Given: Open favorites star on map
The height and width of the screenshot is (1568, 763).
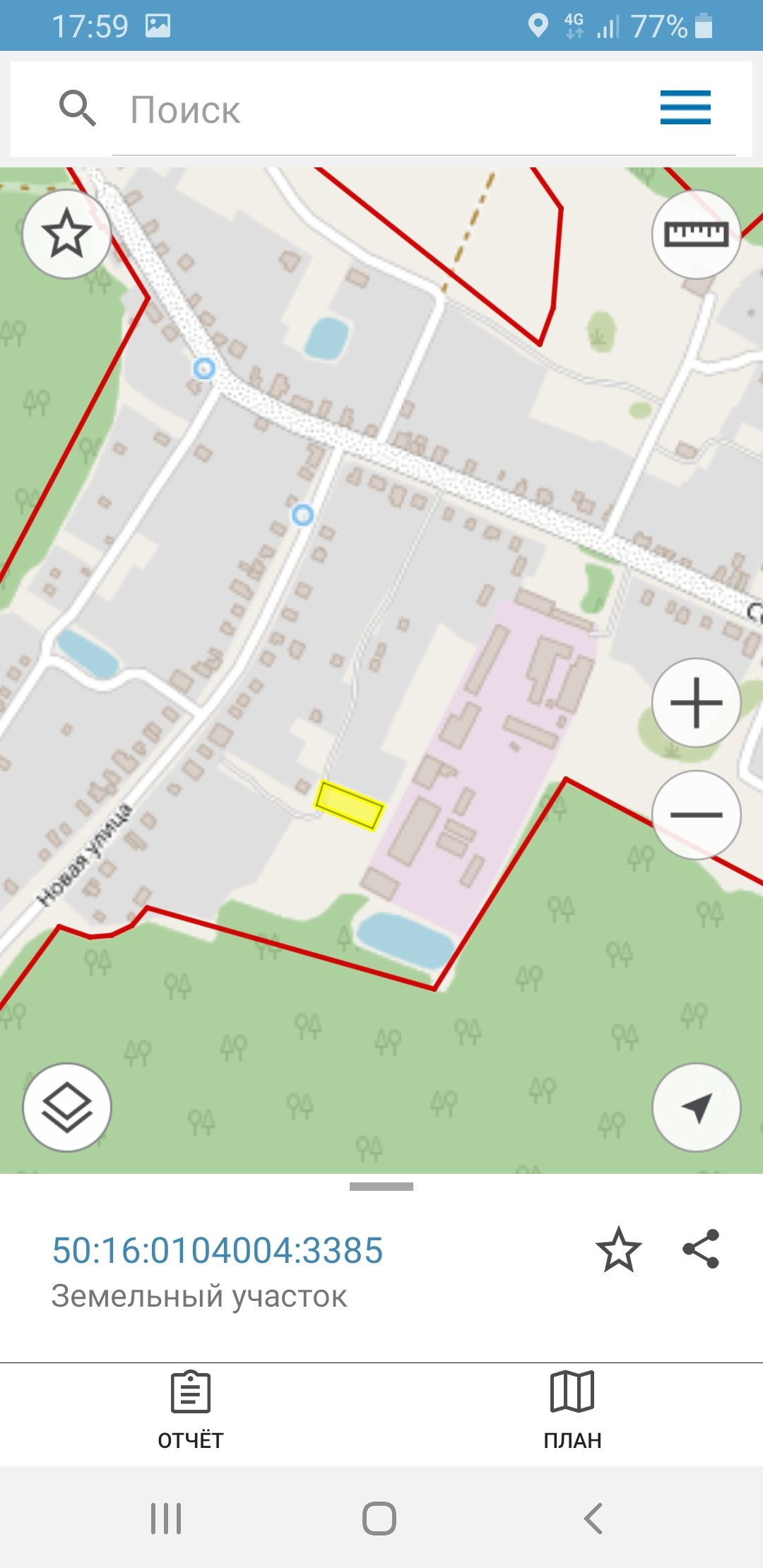Looking at the screenshot, I should [67, 234].
